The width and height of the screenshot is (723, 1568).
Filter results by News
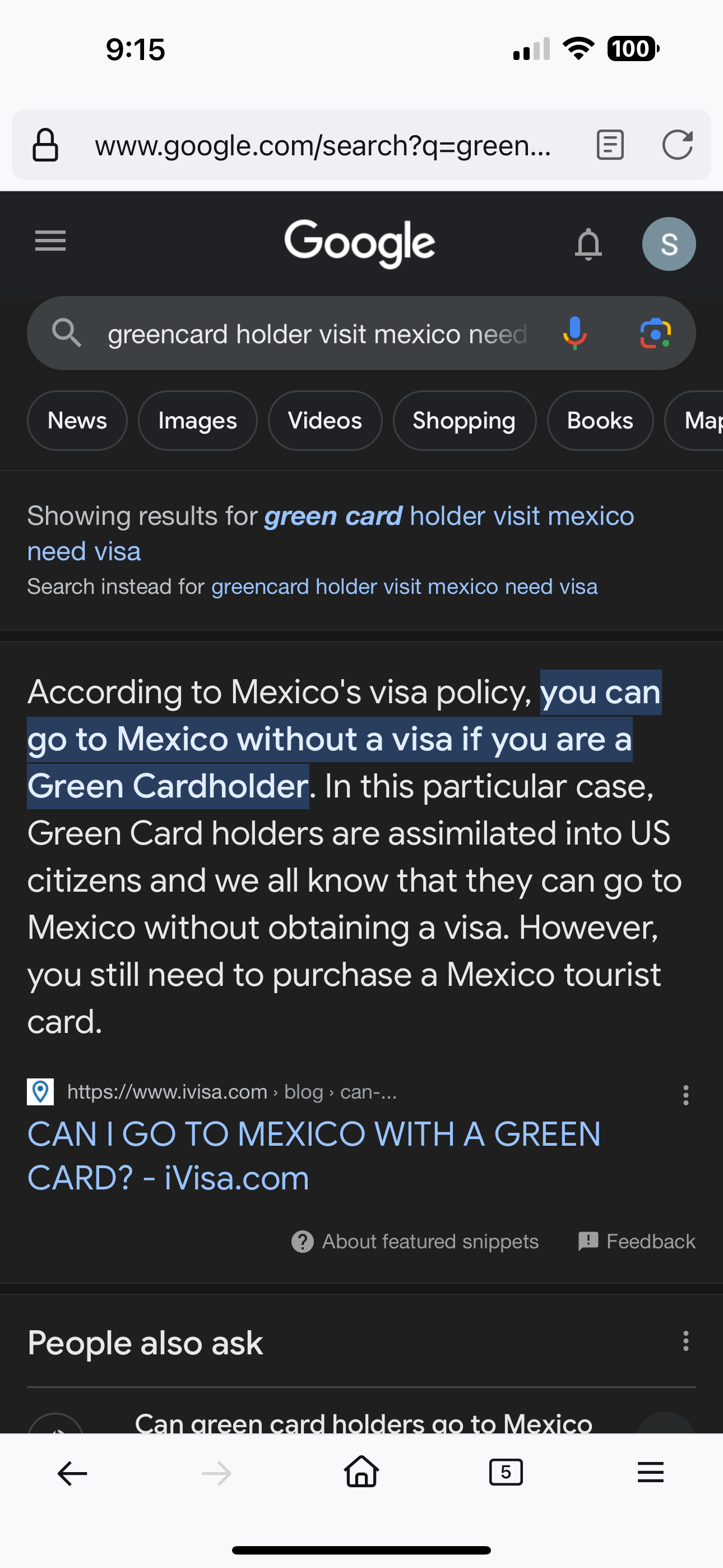pyautogui.click(x=77, y=421)
